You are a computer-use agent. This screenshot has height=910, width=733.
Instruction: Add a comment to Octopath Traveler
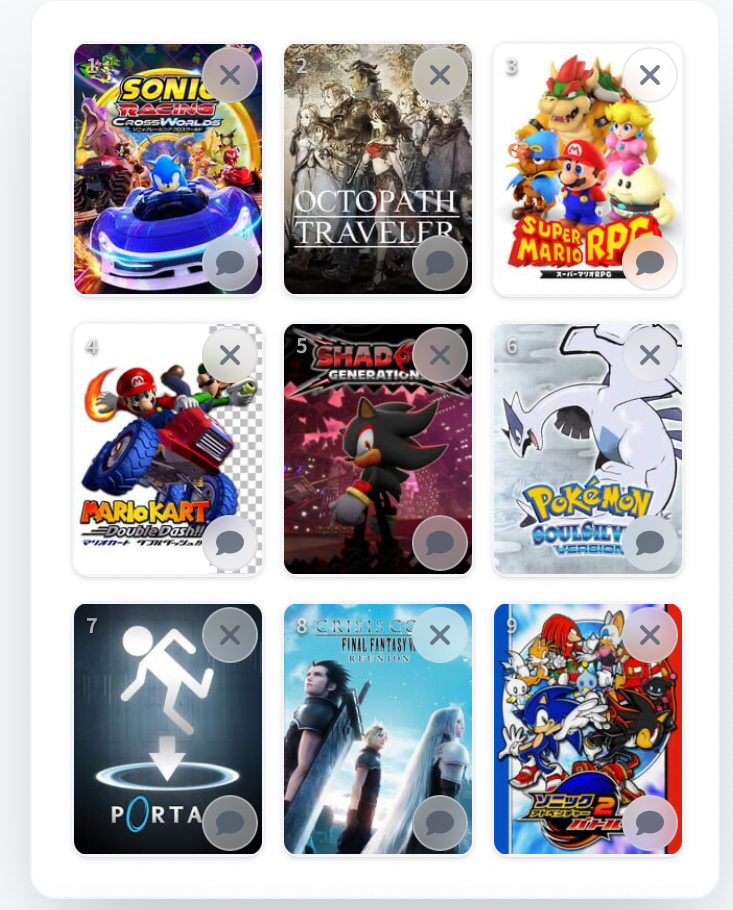[x=440, y=263]
